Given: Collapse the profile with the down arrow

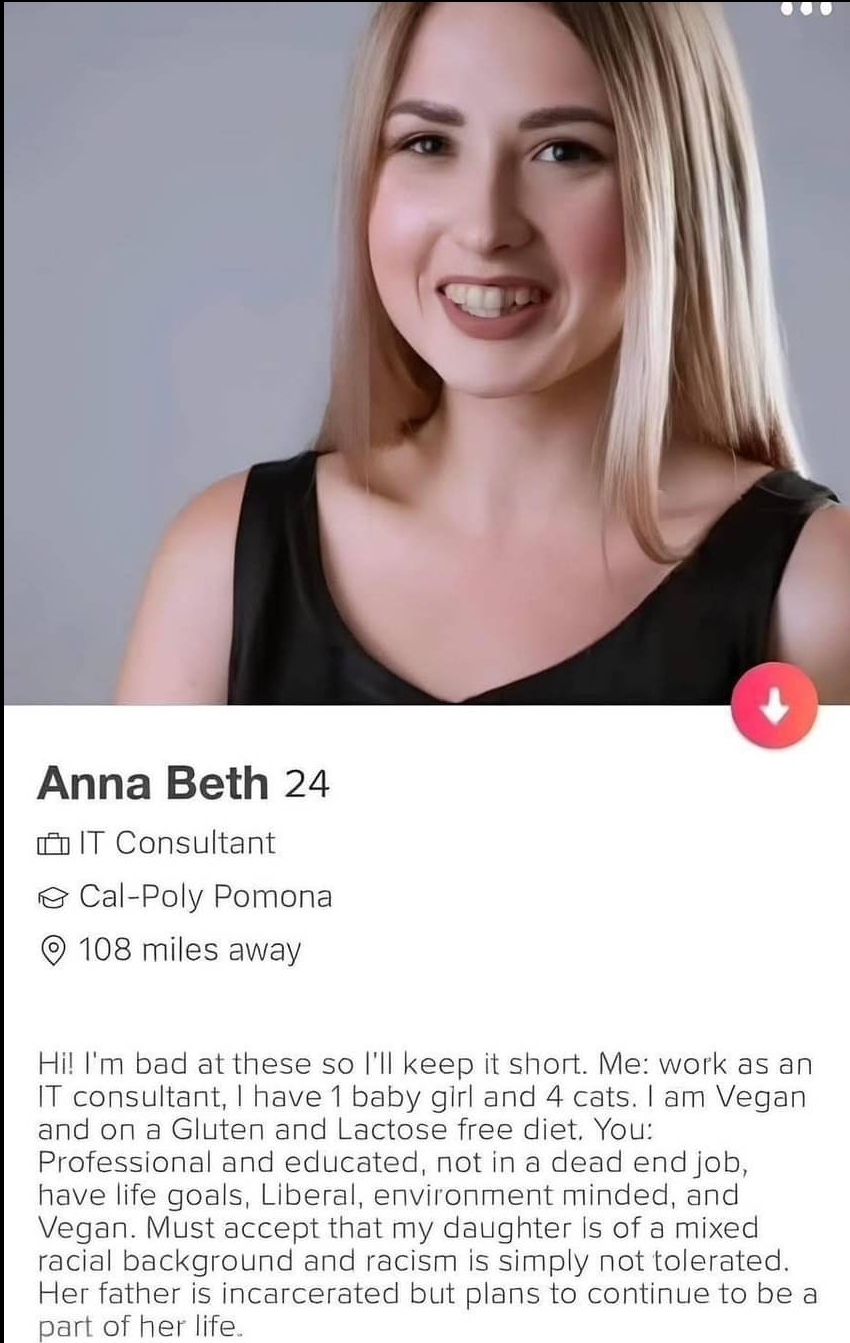Looking at the screenshot, I should tap(773, 705).
